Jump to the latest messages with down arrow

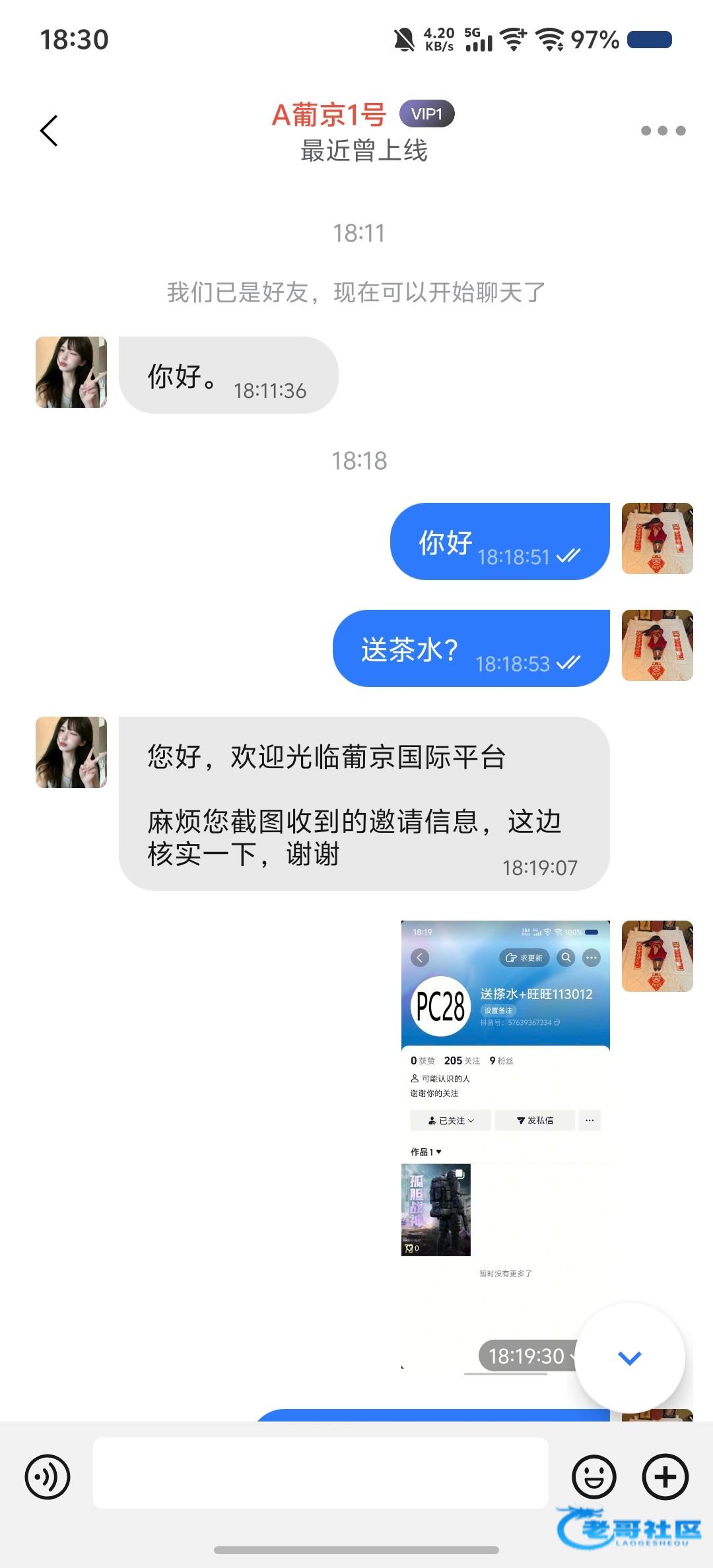click(630, 1357)
